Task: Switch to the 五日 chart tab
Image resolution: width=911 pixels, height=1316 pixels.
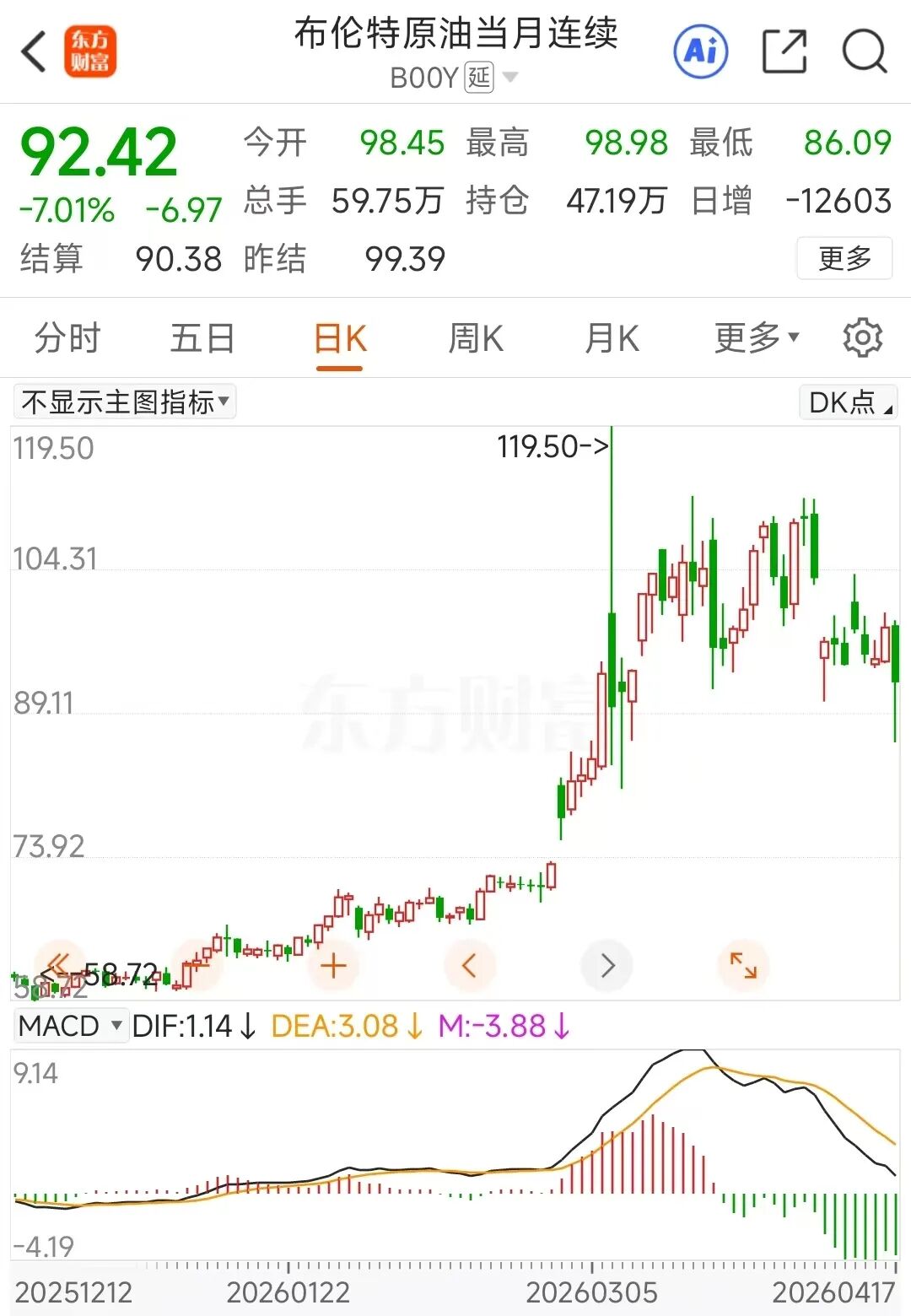Action: (202, 339)
